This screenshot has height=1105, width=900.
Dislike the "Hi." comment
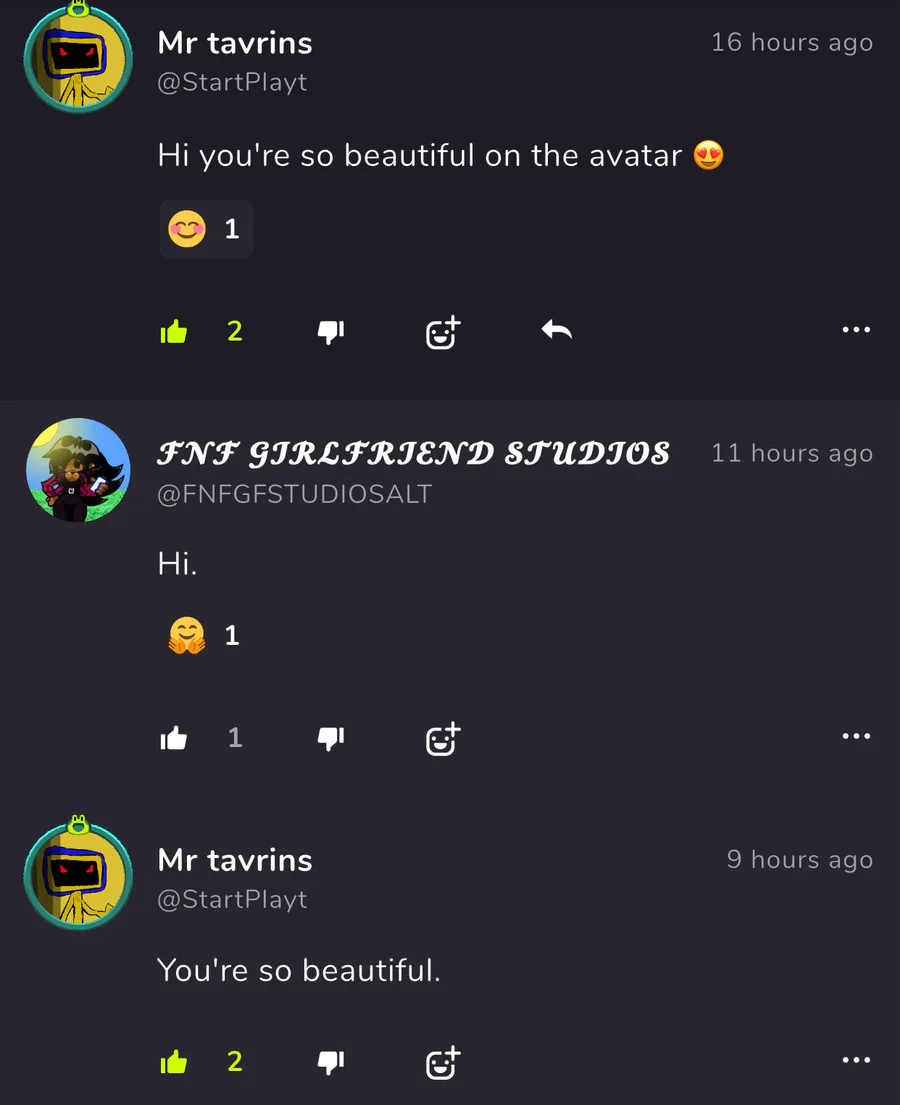pyautogui.click(x=331, y=738)
